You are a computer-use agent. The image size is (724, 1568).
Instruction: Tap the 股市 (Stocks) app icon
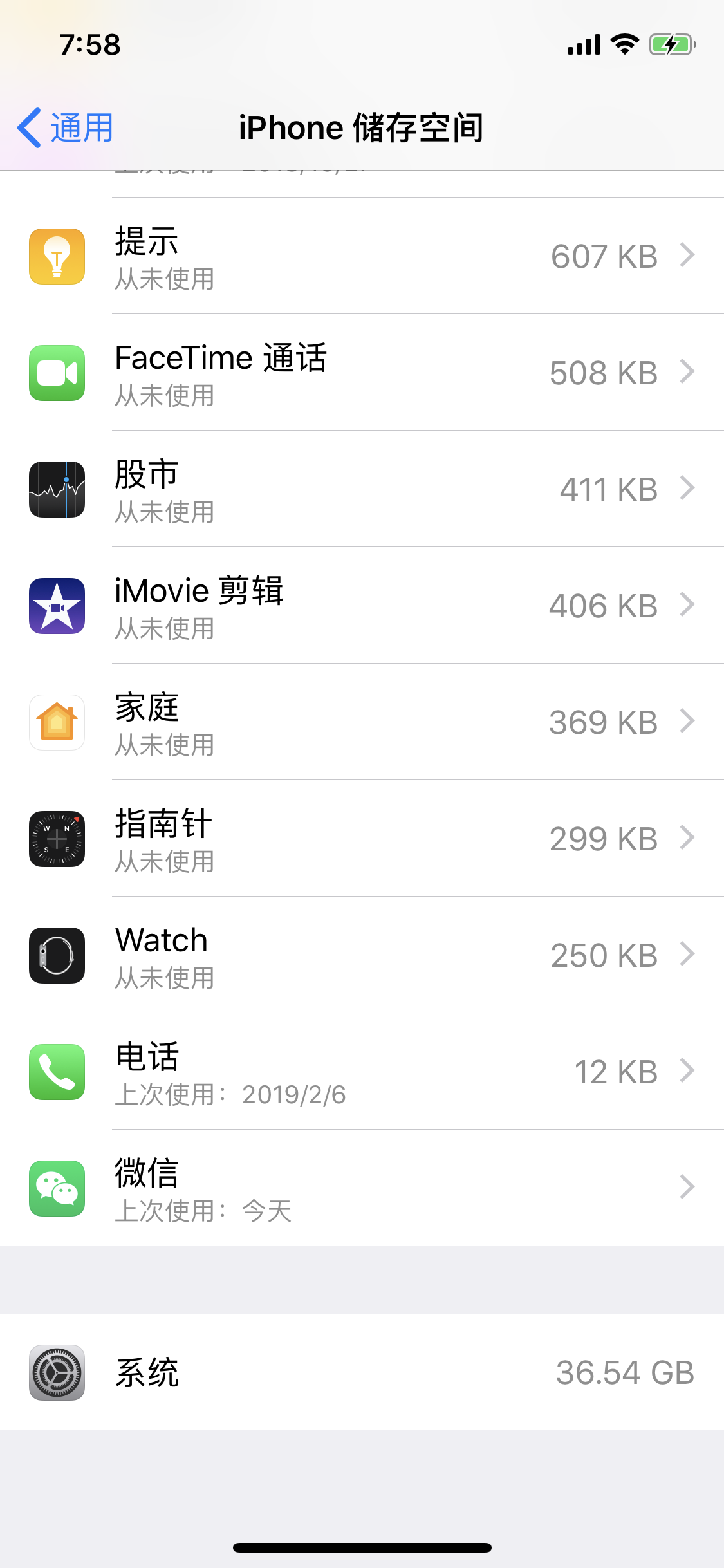click(x=57, y=490)
